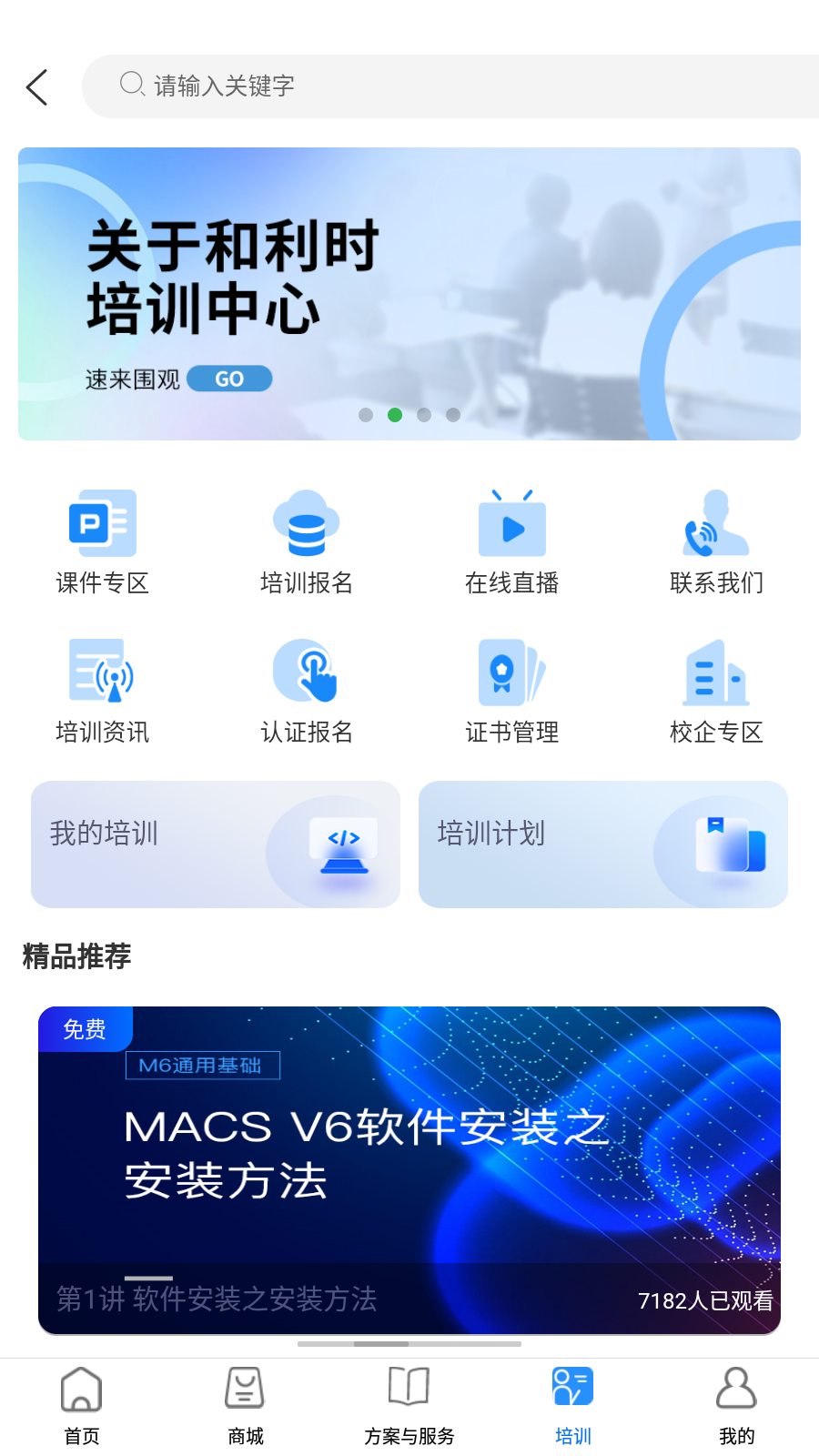Open the 培训计划 card

(602, 844)
